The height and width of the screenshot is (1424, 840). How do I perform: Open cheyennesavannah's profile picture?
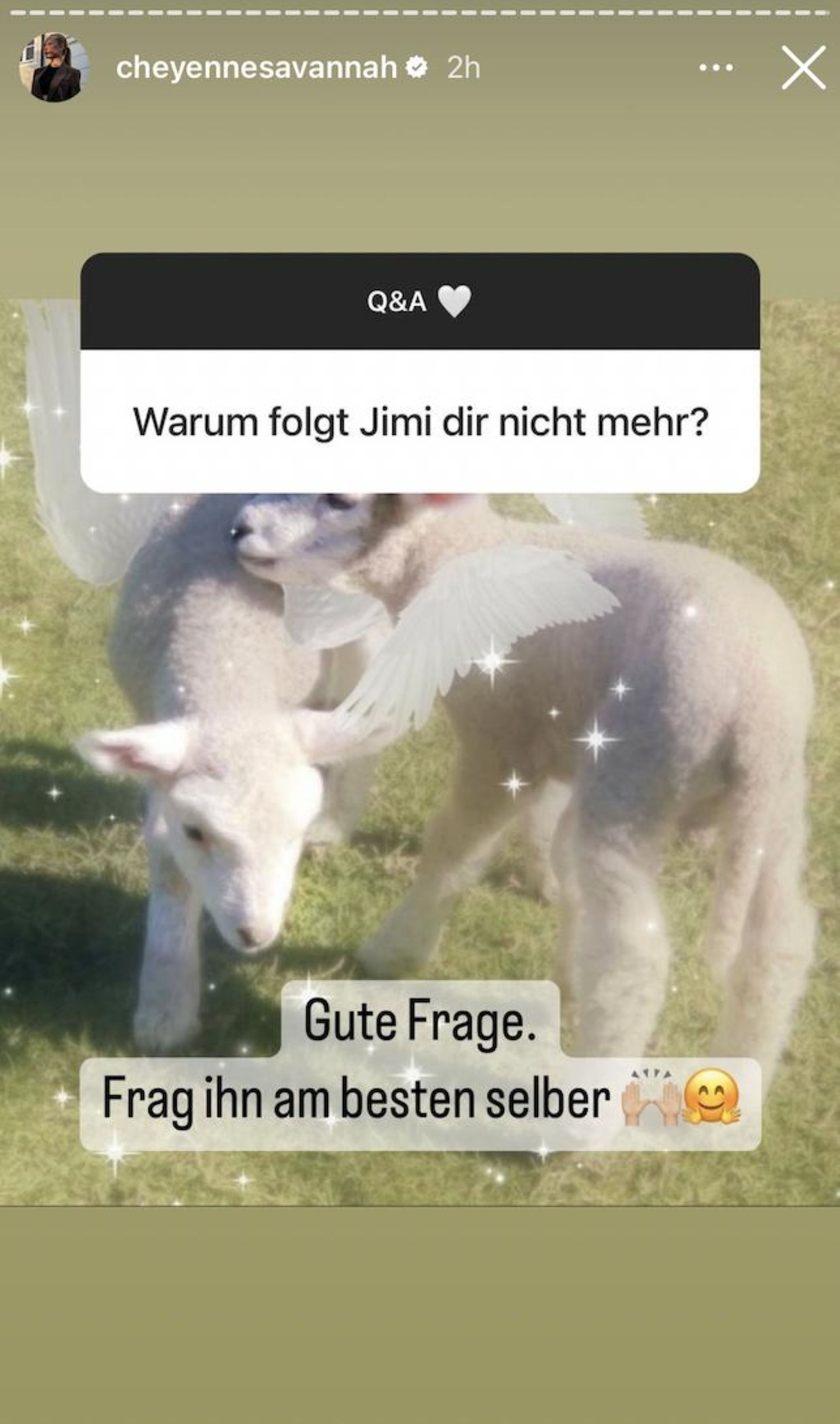coord(54,68)
